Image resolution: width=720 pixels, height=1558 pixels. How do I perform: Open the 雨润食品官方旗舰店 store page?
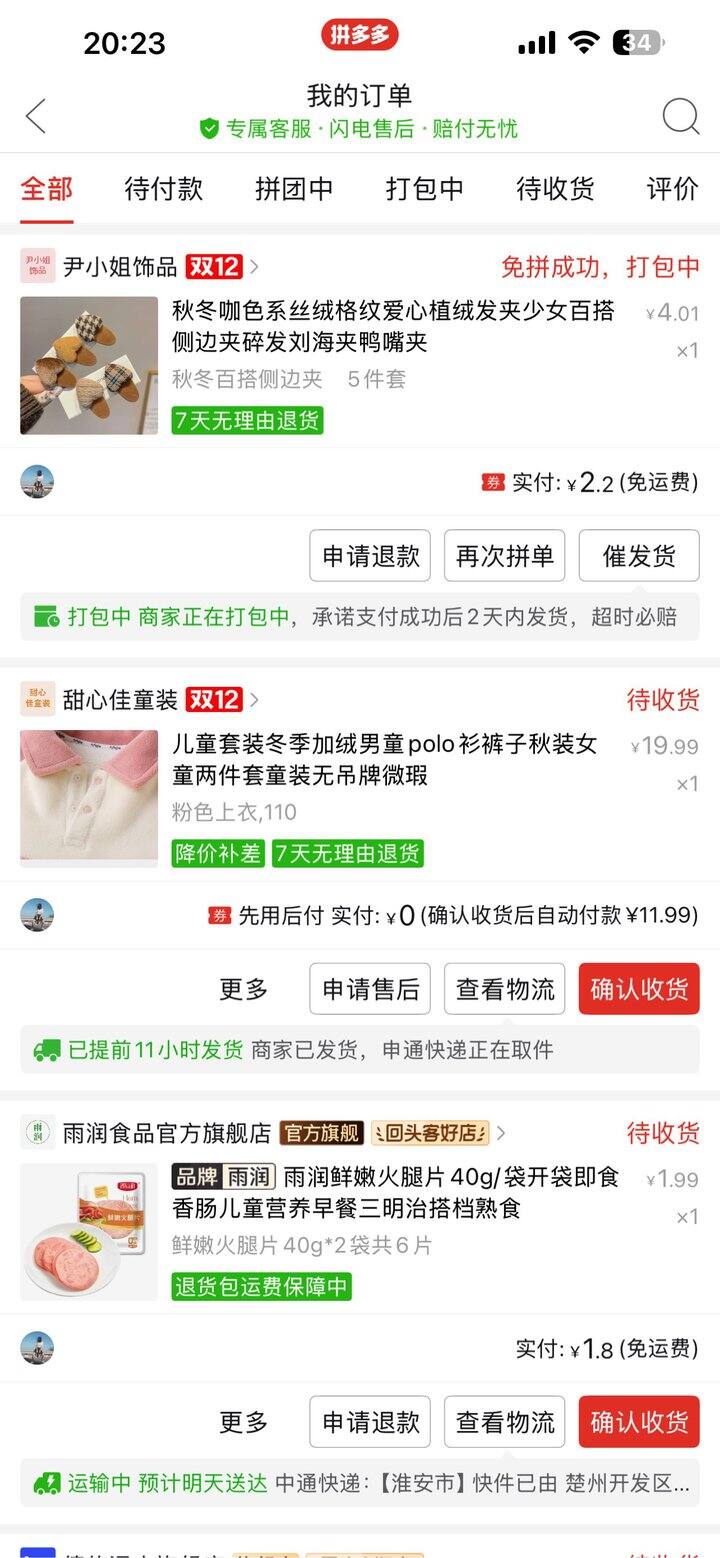click(x=166, y=1133)
